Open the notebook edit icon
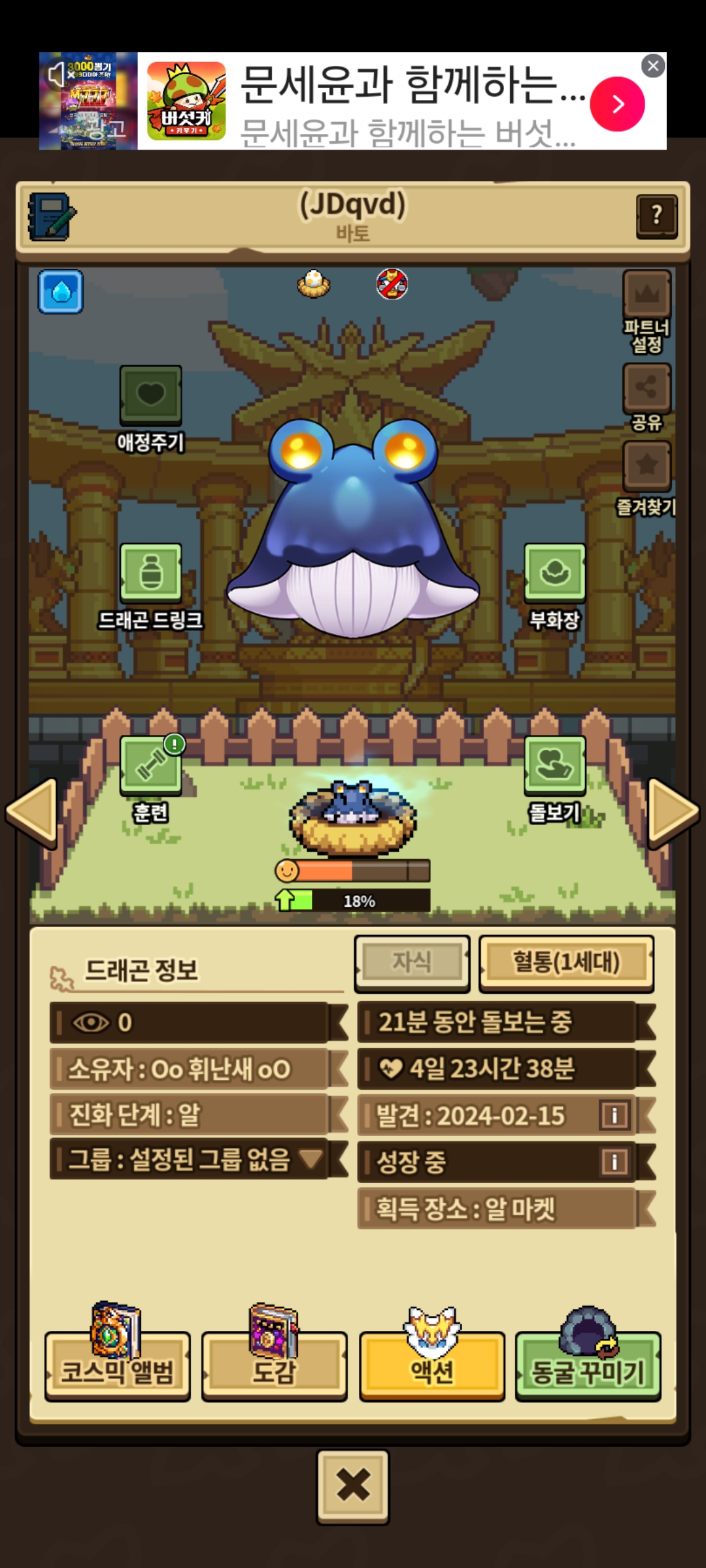 (52, 216)
